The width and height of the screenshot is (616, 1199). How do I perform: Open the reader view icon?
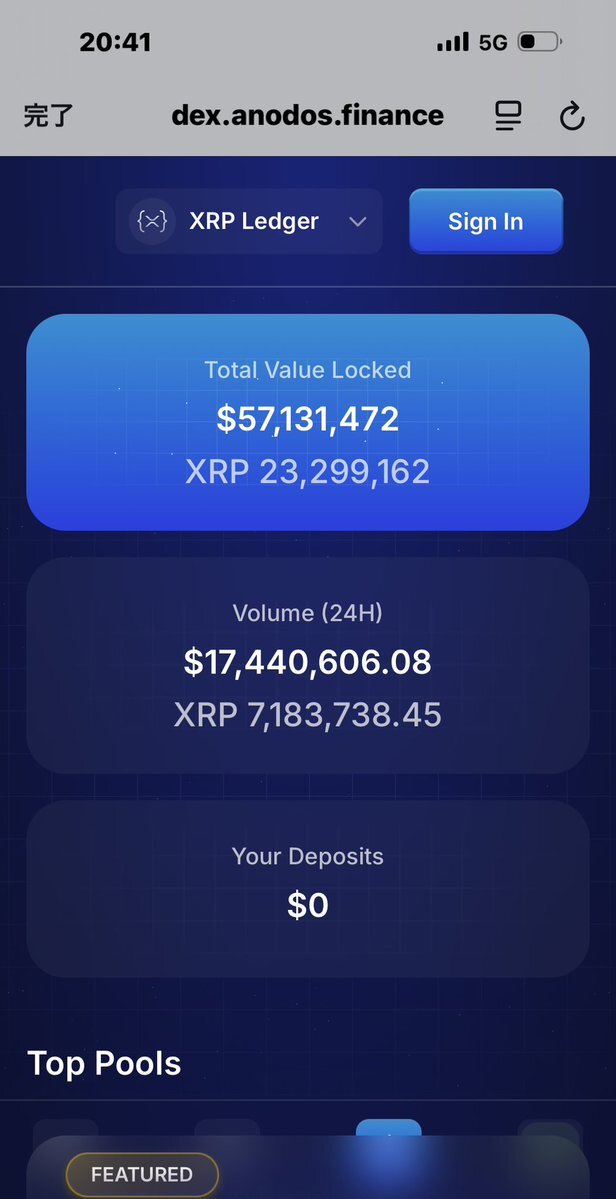(x=509, y=117)
